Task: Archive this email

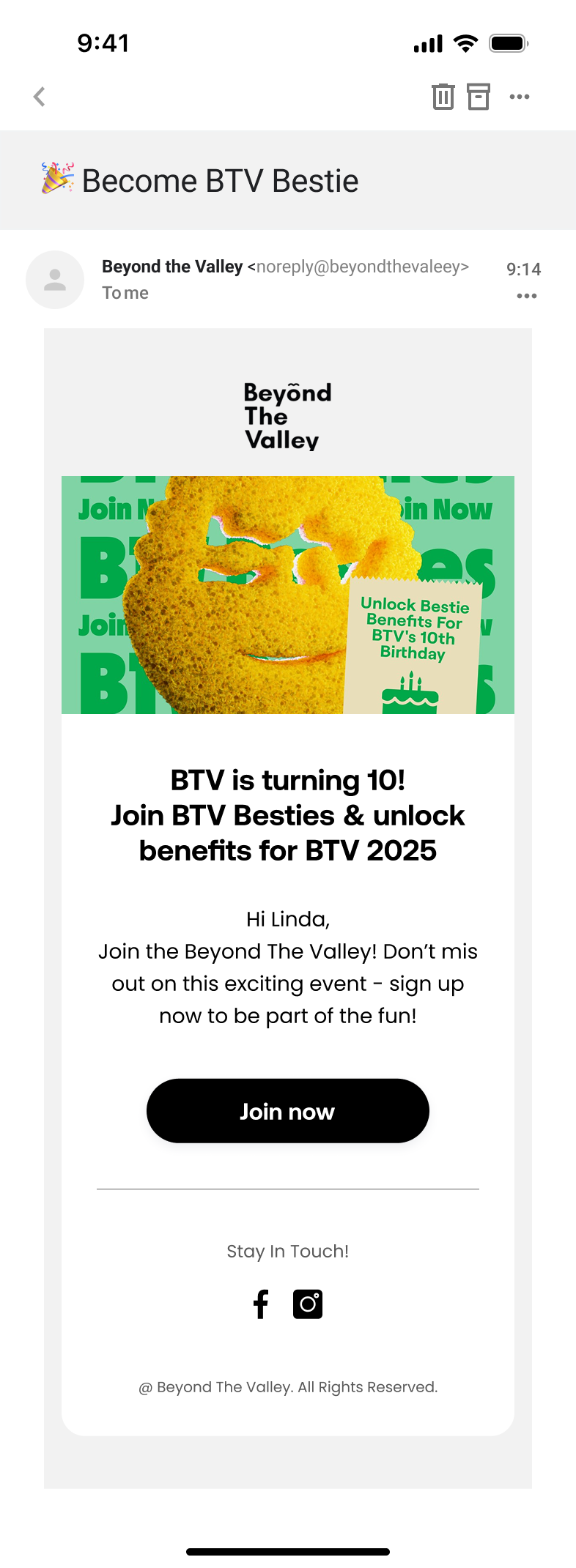Action: pyautogui.click(x=479, y=97)
